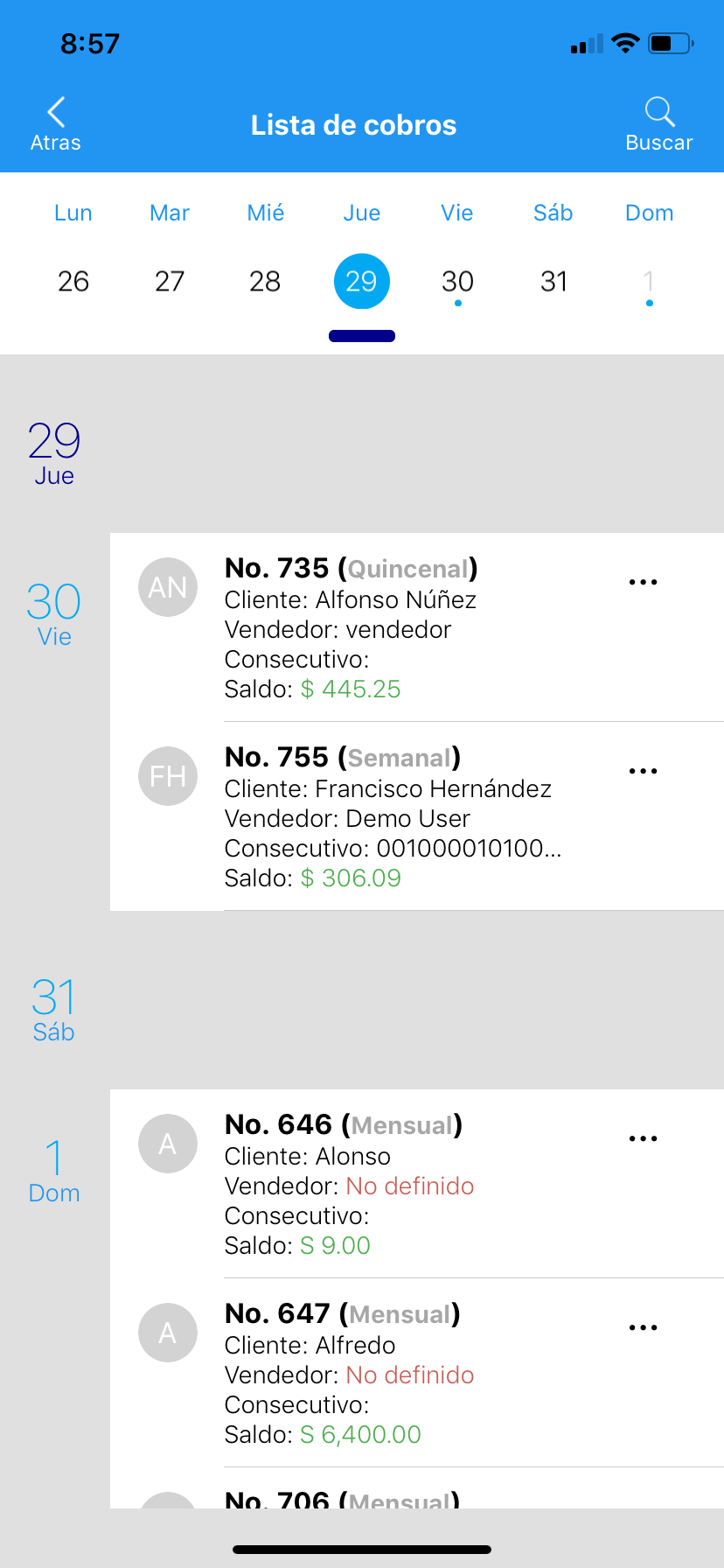Select Monday 26 in the week strip
724x1568 pixels.
pos(73,281)
